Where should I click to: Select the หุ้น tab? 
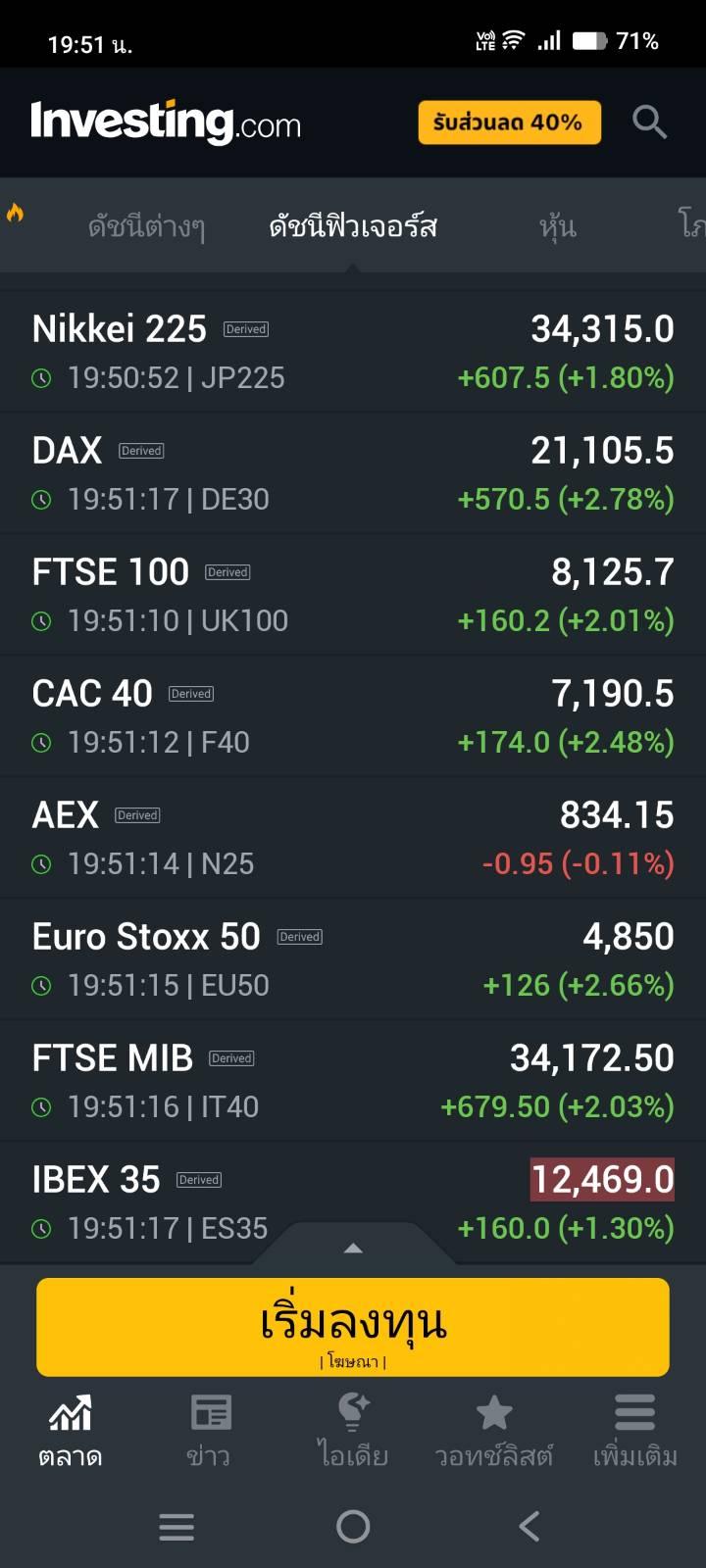(557, 226)
